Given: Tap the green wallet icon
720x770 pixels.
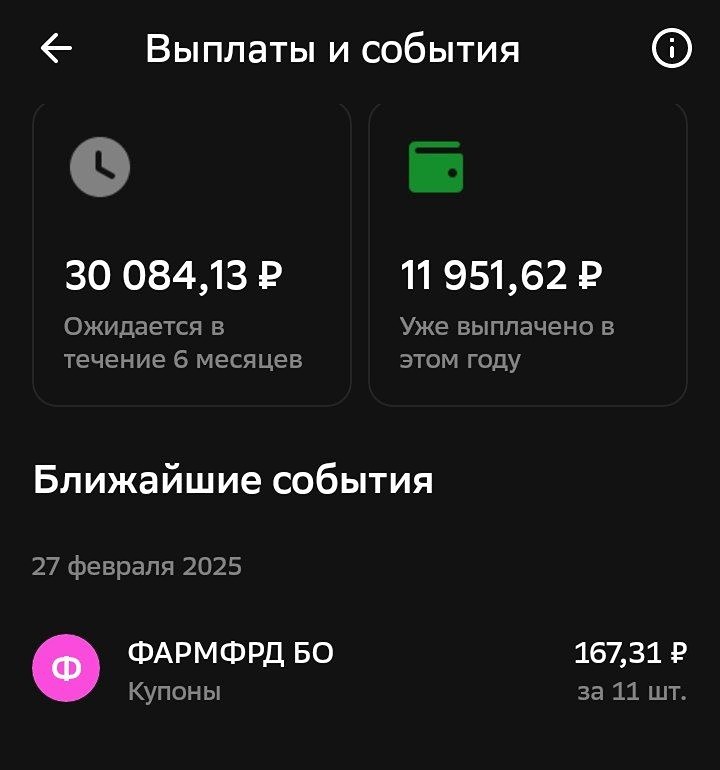Looking at the screenshot, I should coord(436,167).
